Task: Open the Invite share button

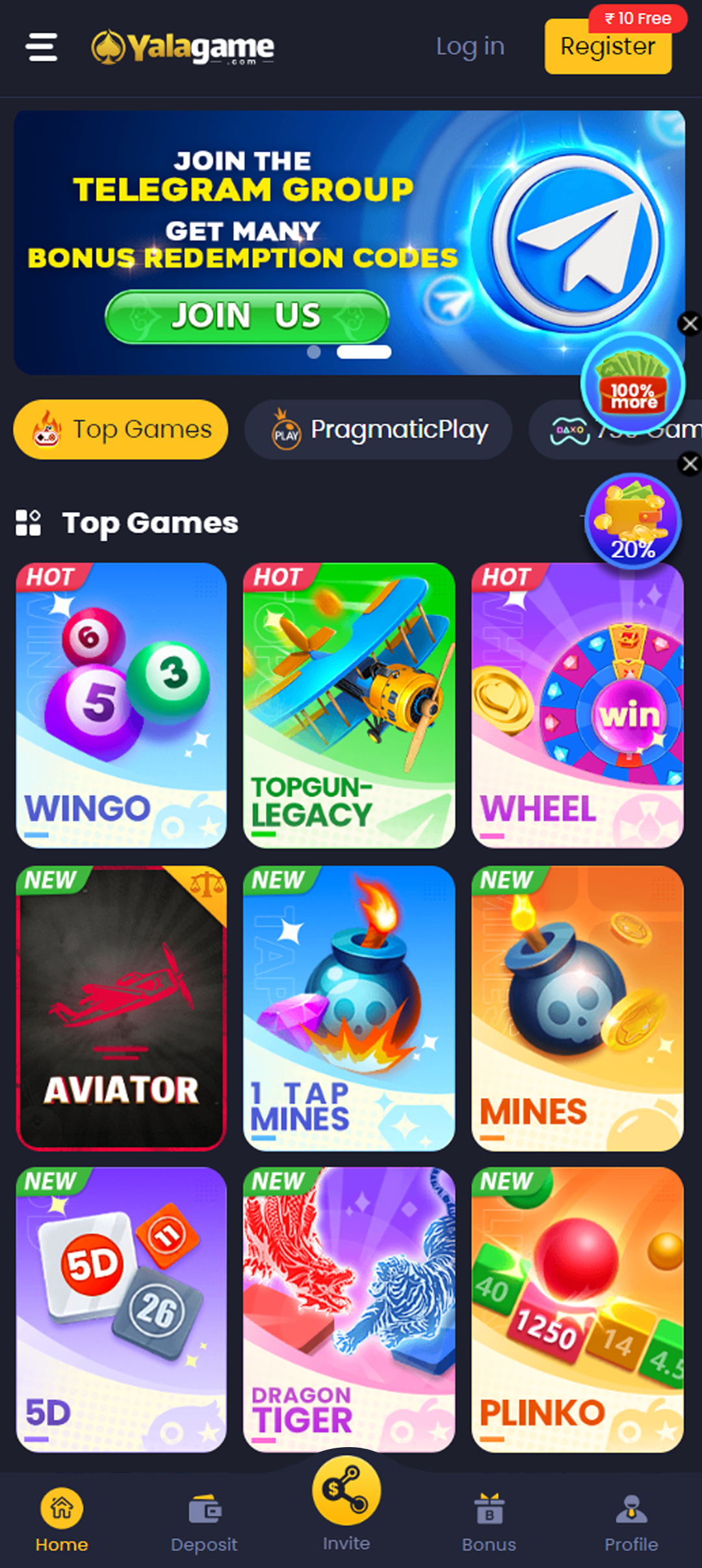Action: pos(346,1492)
